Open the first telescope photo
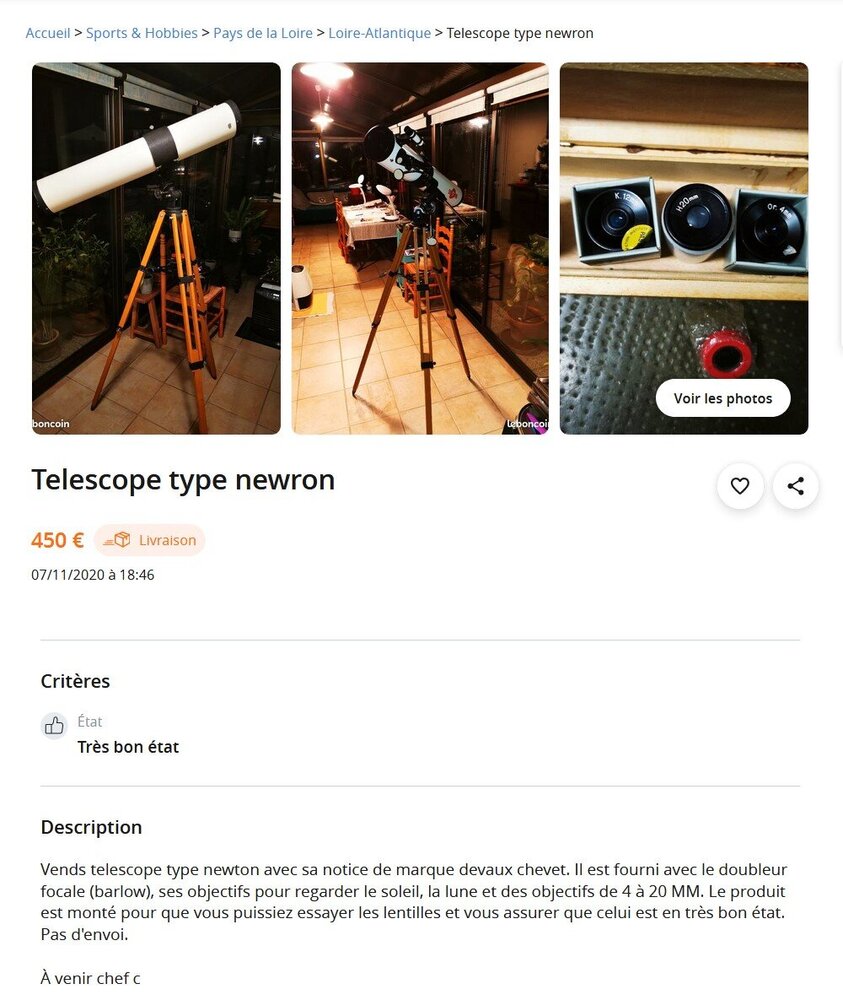 click(155, 247)
